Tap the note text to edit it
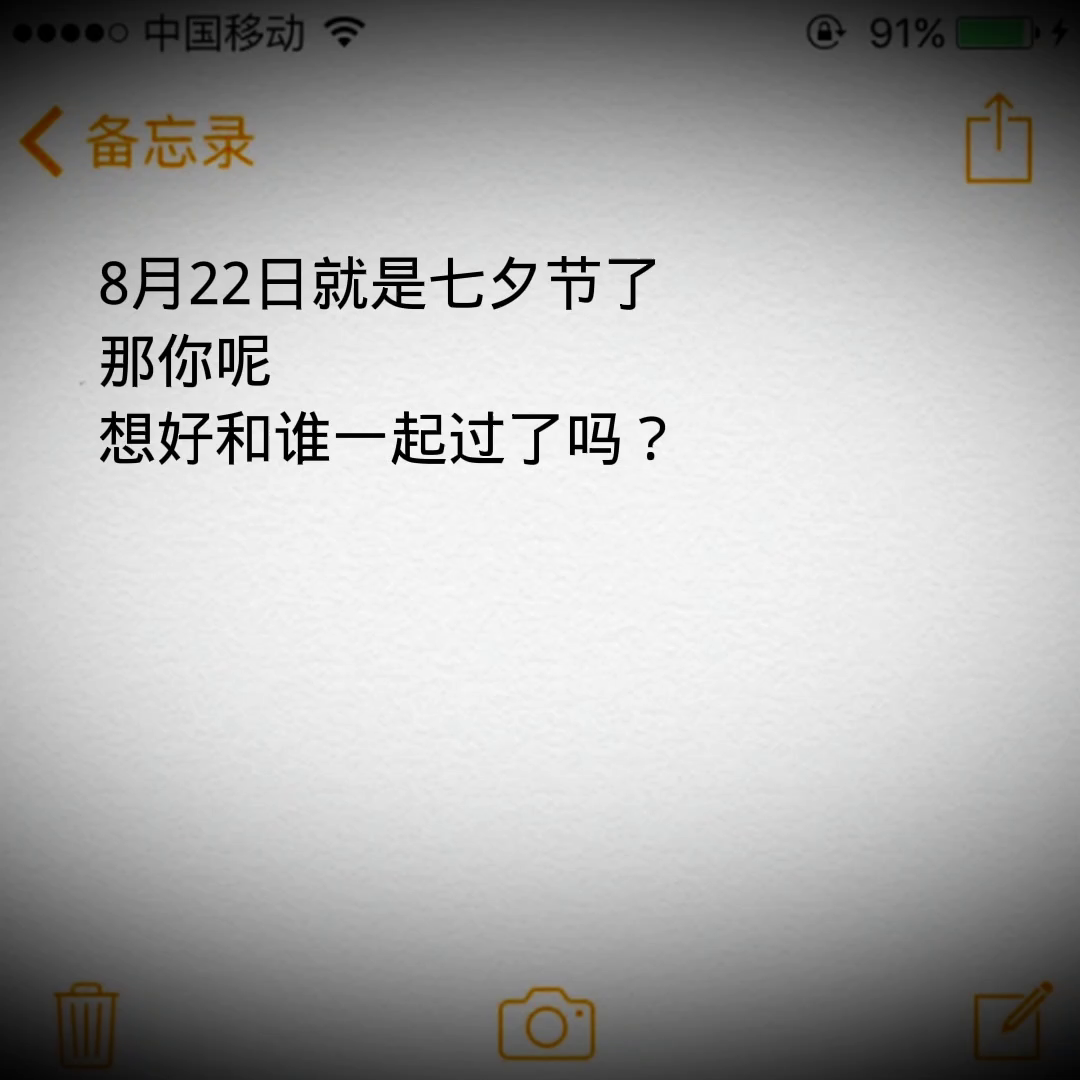 tap(380, 362)
